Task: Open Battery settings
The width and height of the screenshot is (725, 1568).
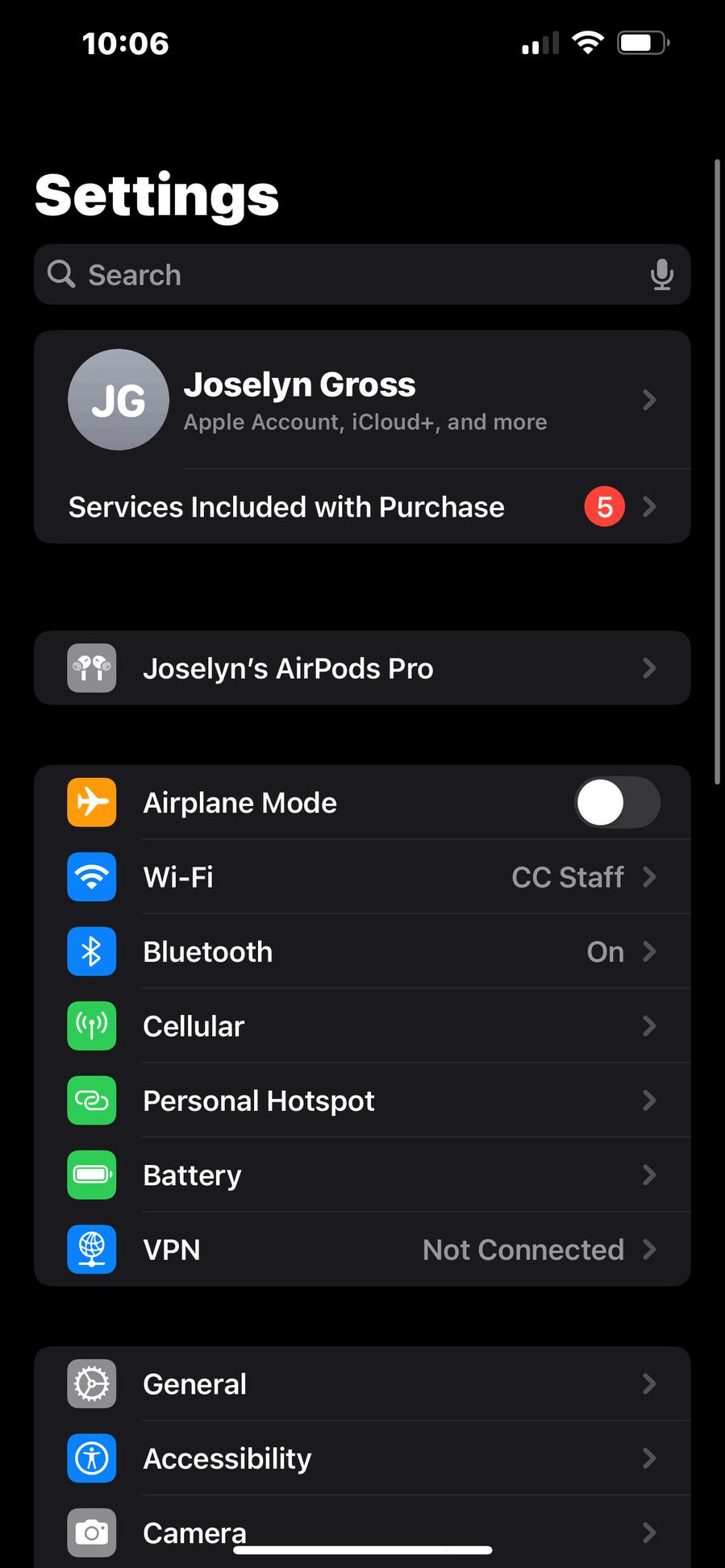Action: pos(363,1175)
